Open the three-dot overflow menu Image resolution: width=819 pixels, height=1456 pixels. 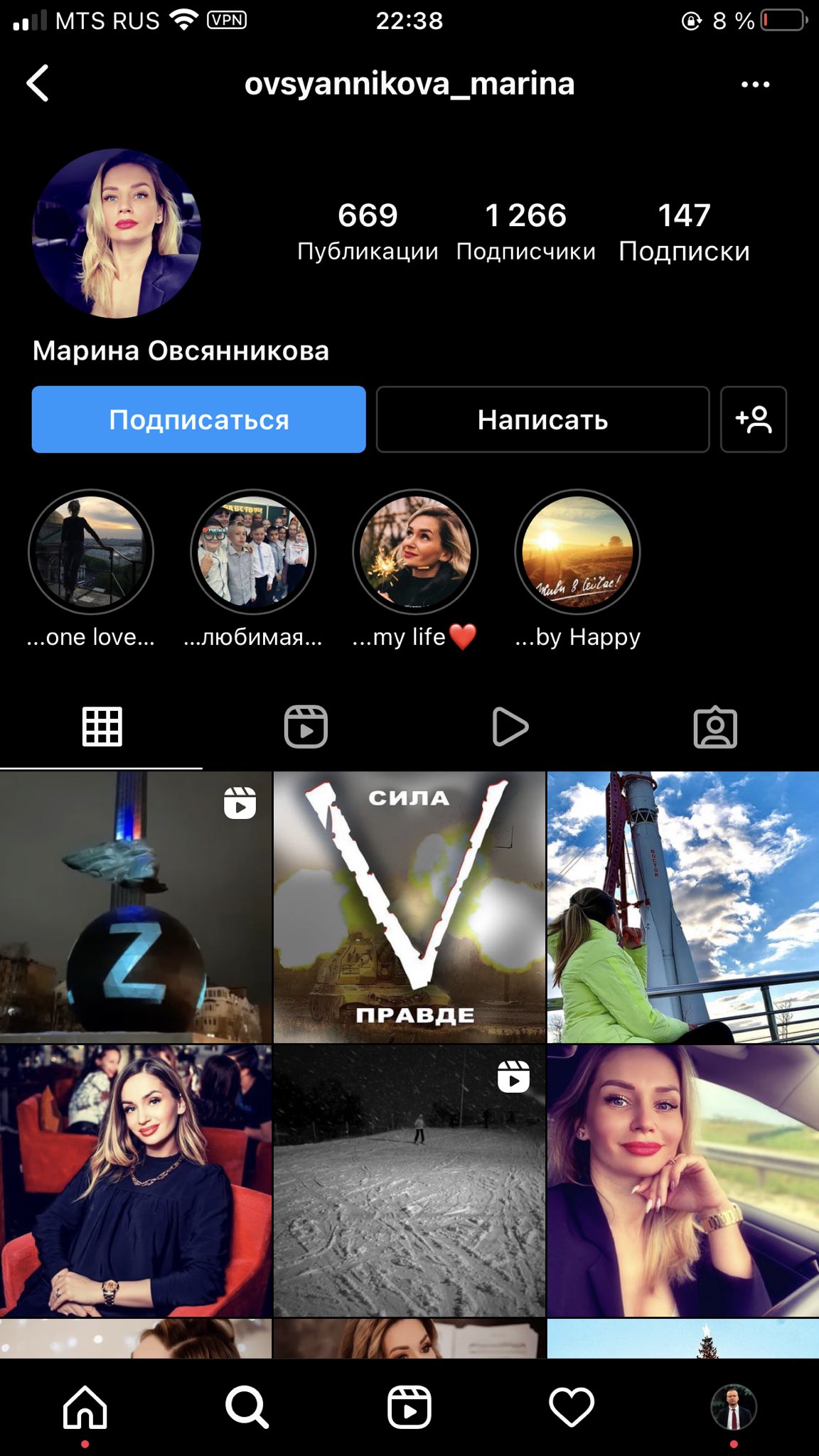(755, 85)
